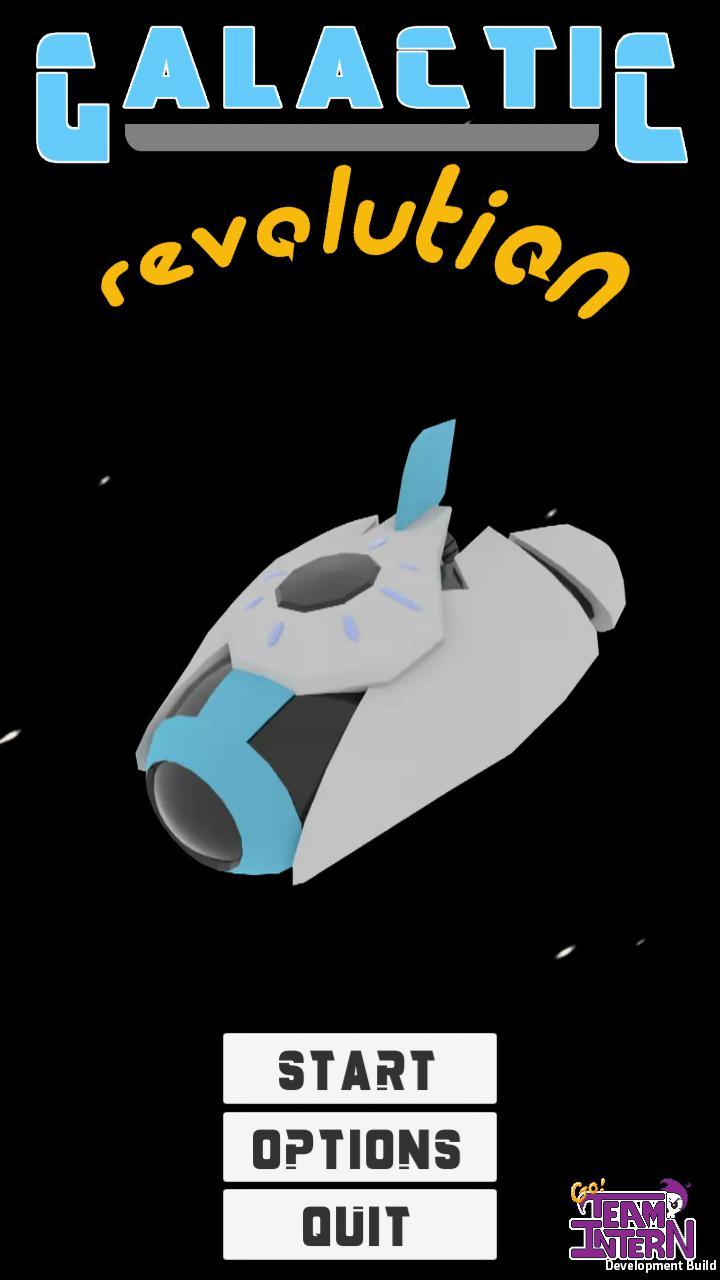Tap the START button
This screenshot has width=720, height=1280.
359,1069
